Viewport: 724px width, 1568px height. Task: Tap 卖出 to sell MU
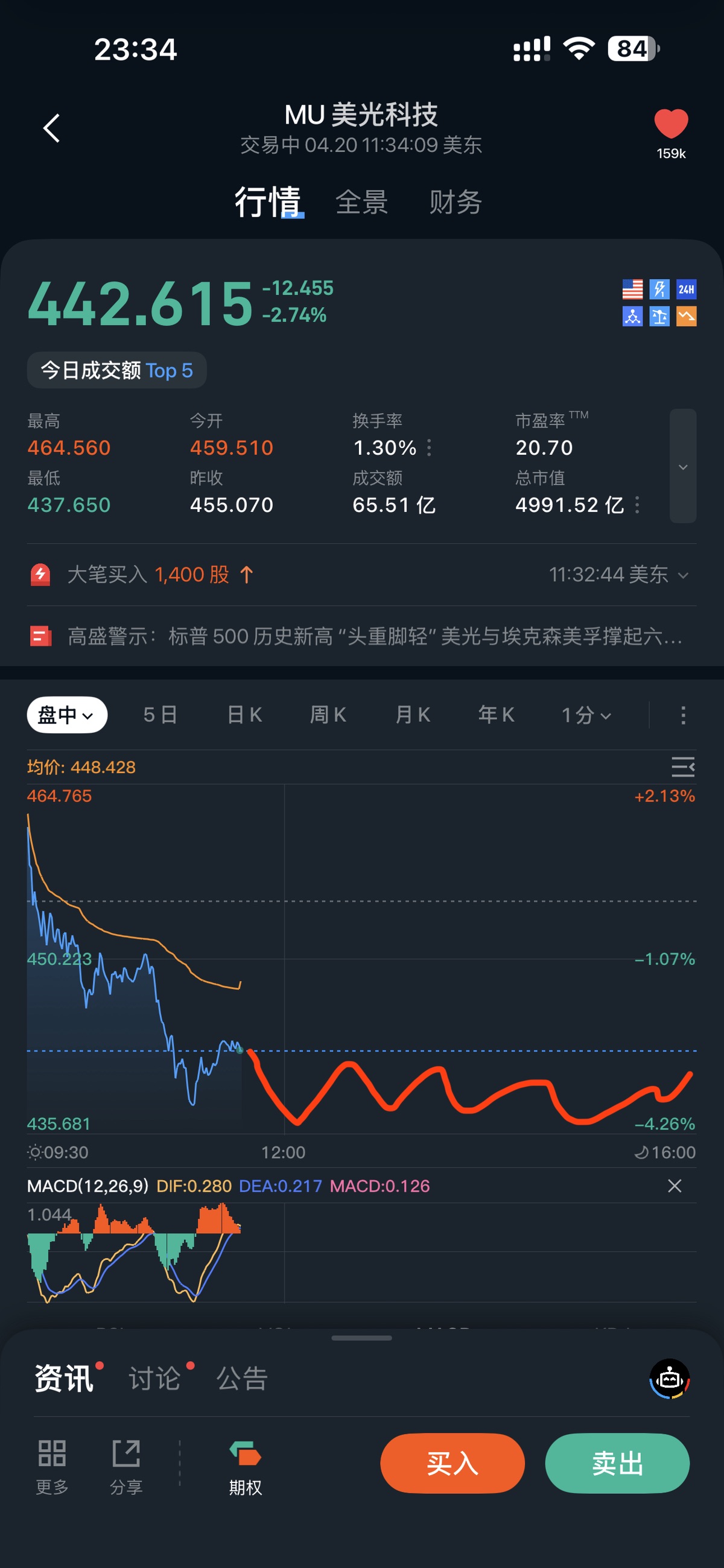617,1463
